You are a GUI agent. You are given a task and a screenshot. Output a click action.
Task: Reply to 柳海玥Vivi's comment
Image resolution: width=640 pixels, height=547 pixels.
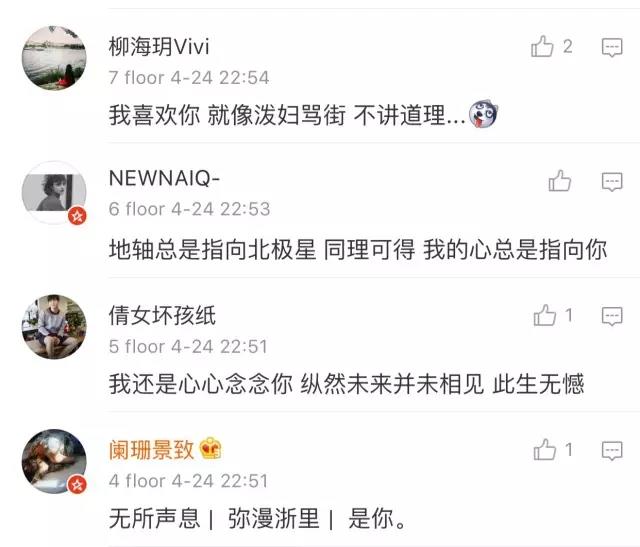point(612,46)
